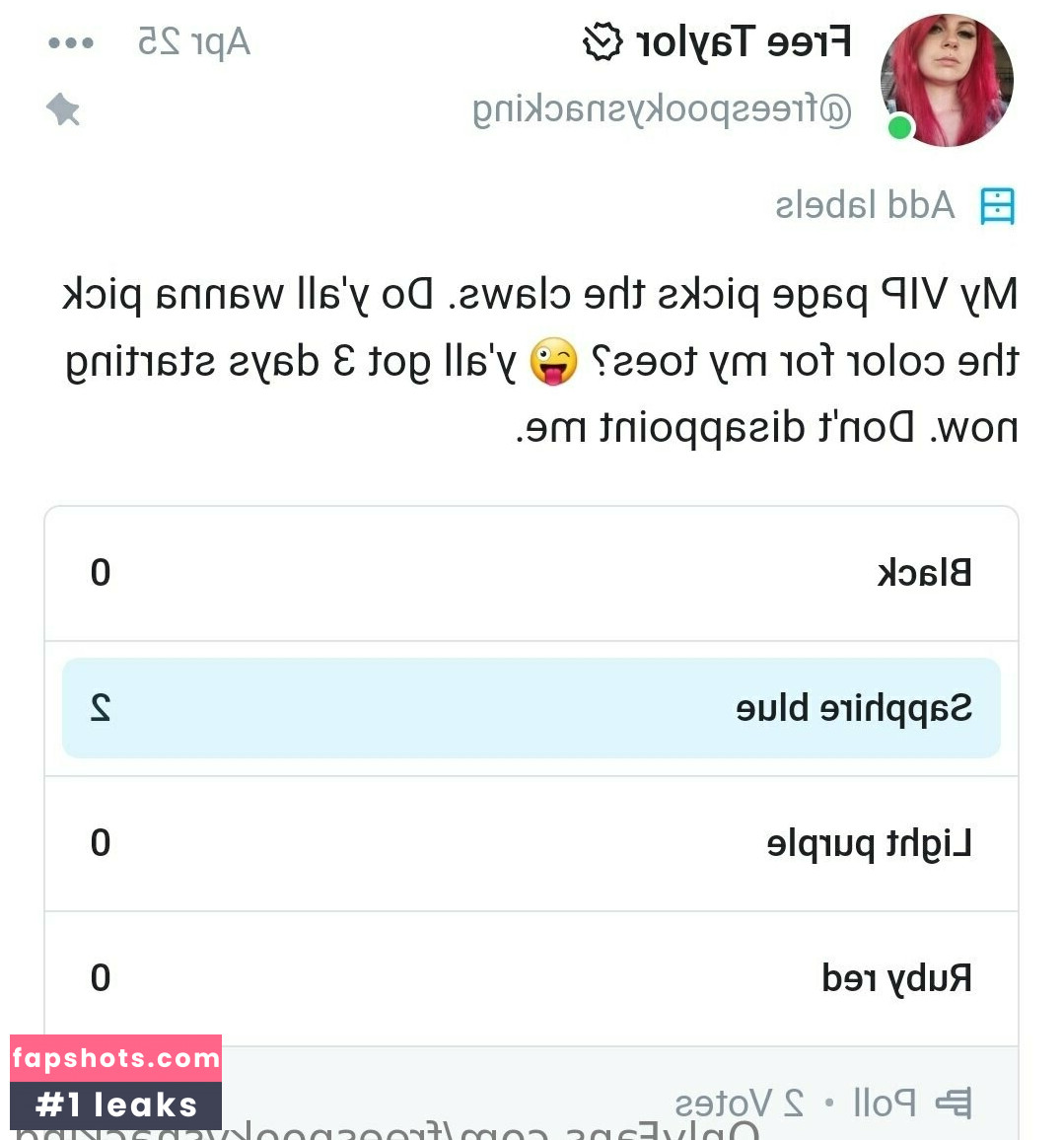Select the Sapphire blue poll option
This screenshot has height=1140, width=1064.
click(x=531, y=708)
